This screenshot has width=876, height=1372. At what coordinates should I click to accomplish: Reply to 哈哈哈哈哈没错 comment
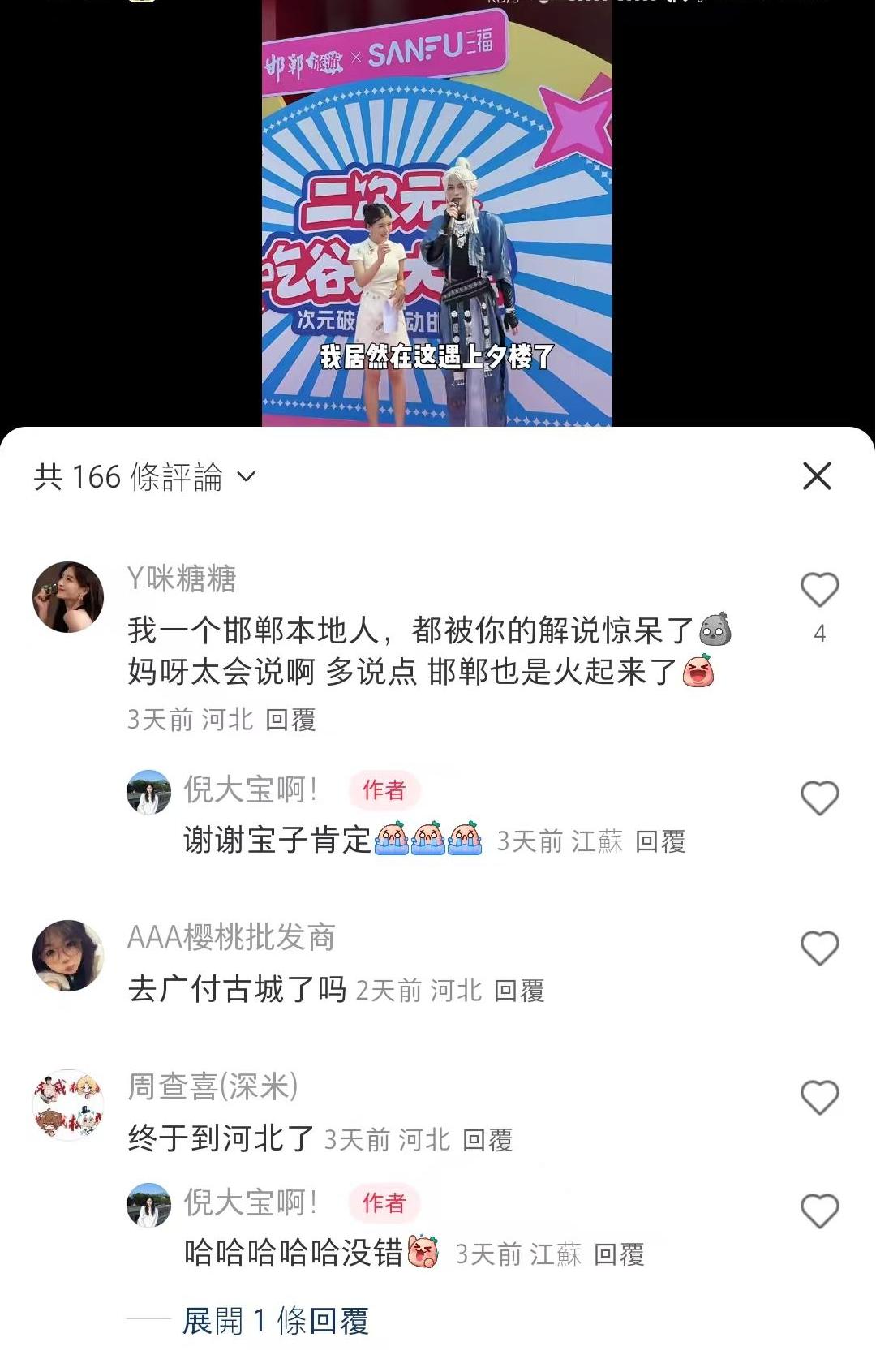pos(619,1254)
